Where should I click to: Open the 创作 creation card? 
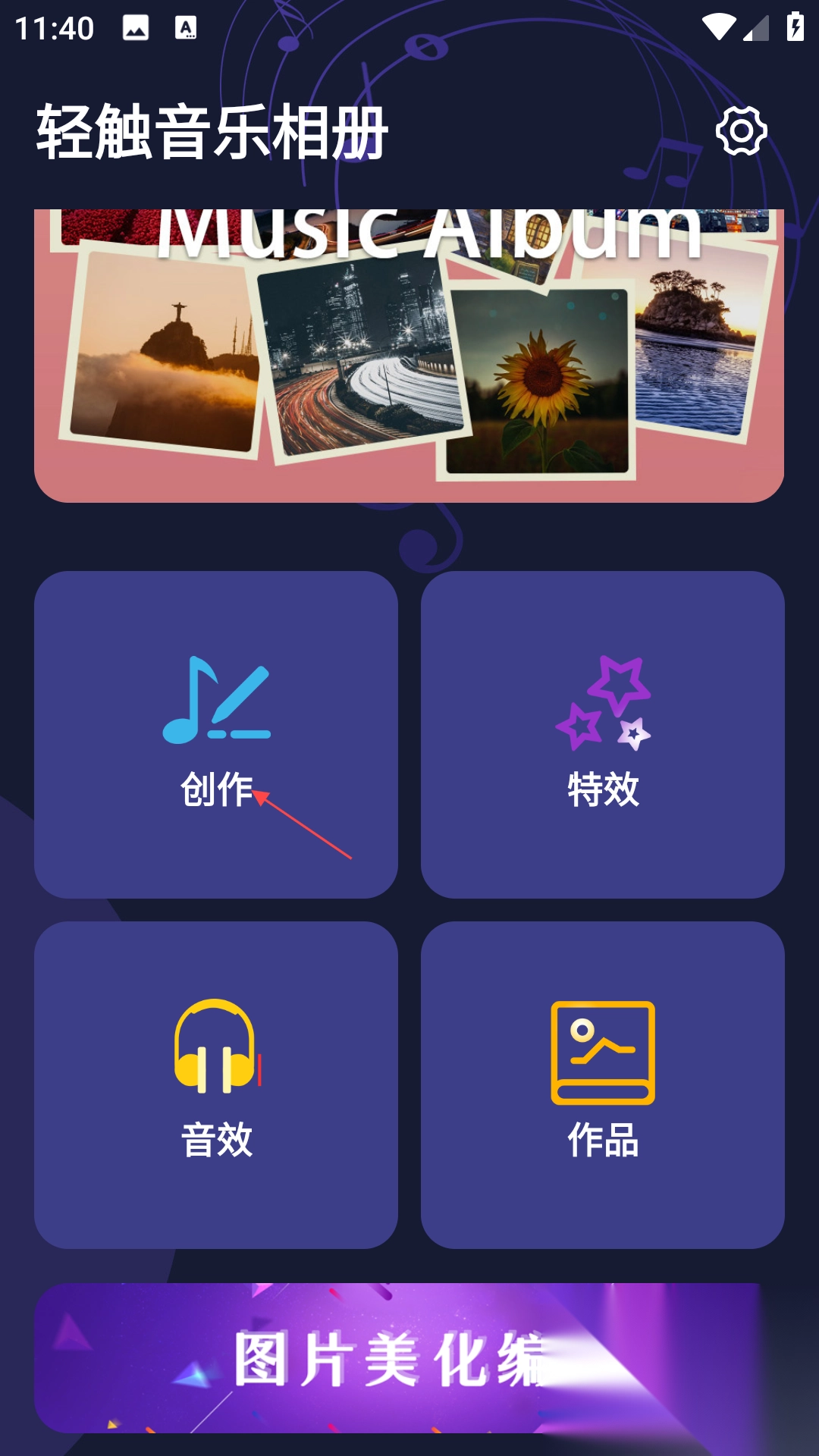pyautogui.click(x=216, y=734)
